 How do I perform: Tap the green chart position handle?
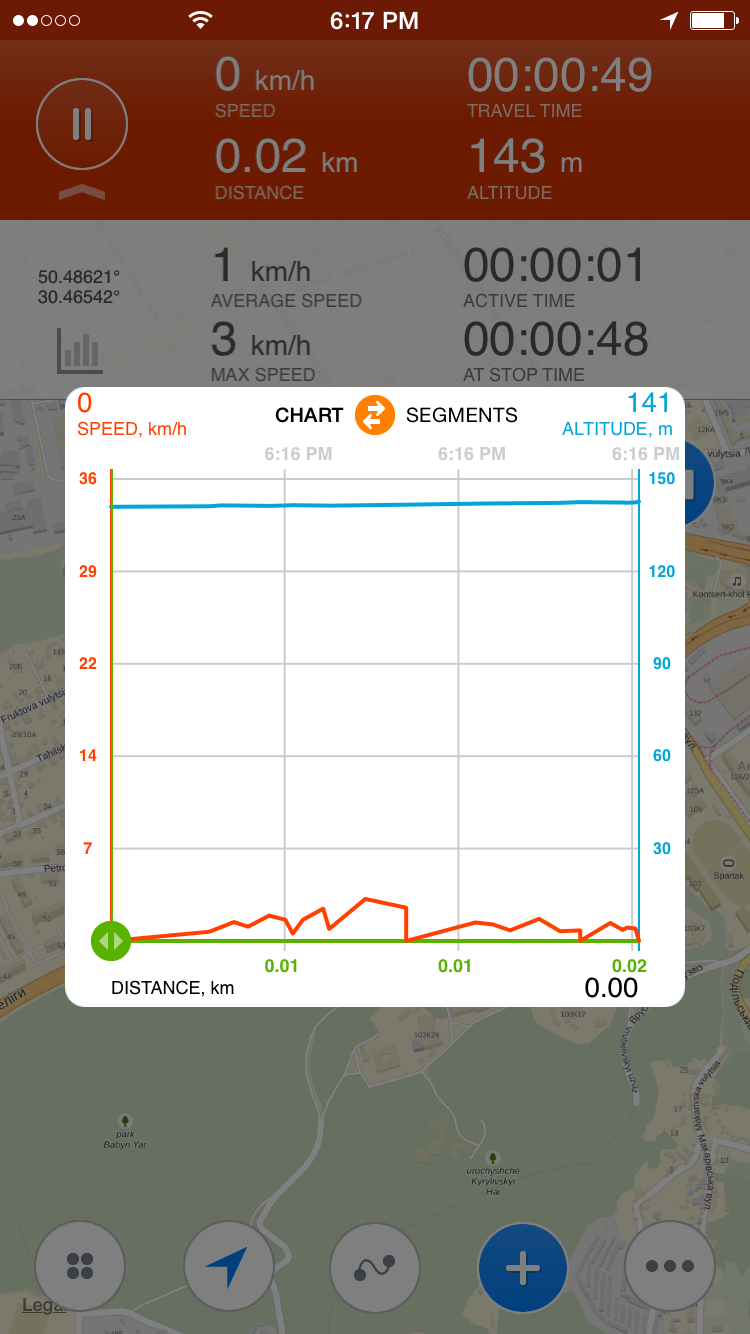point(111,940)
